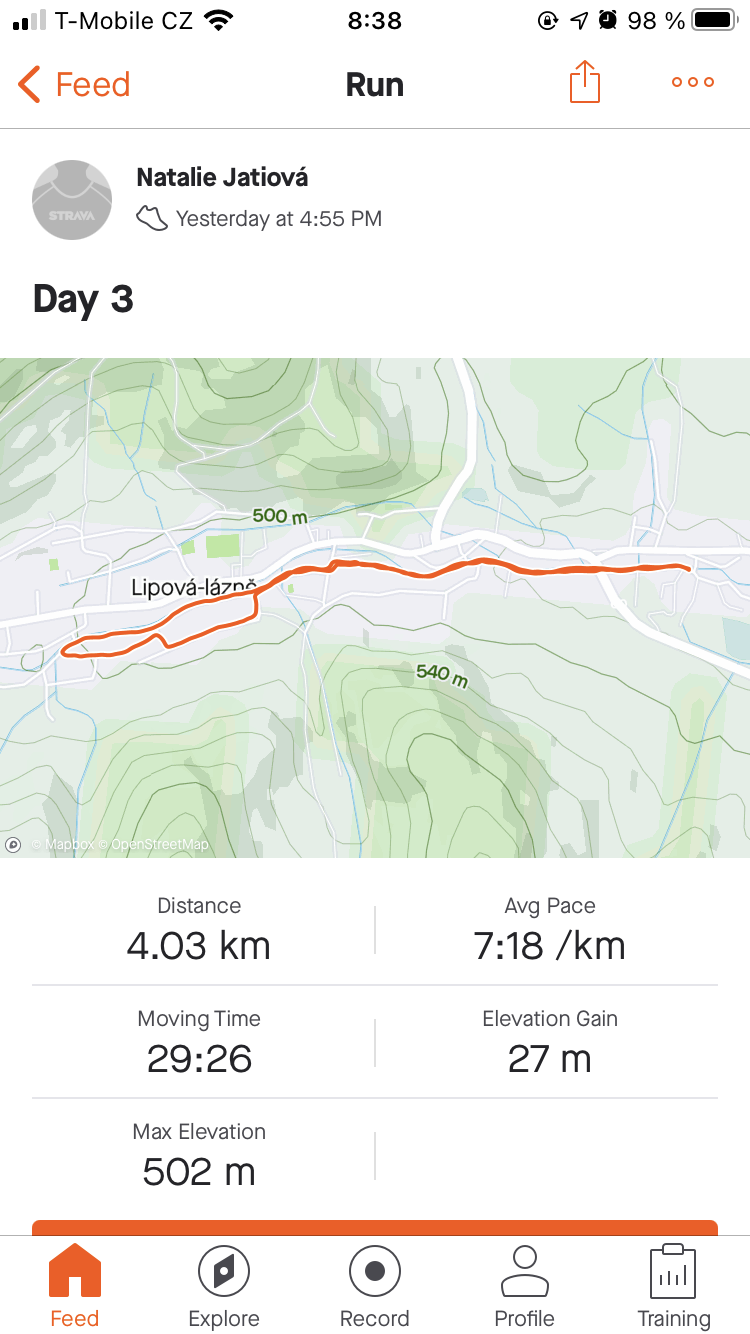750x1334 pixels.
Task: Open the three-dot overflow menu
Action: coord(693,83)
